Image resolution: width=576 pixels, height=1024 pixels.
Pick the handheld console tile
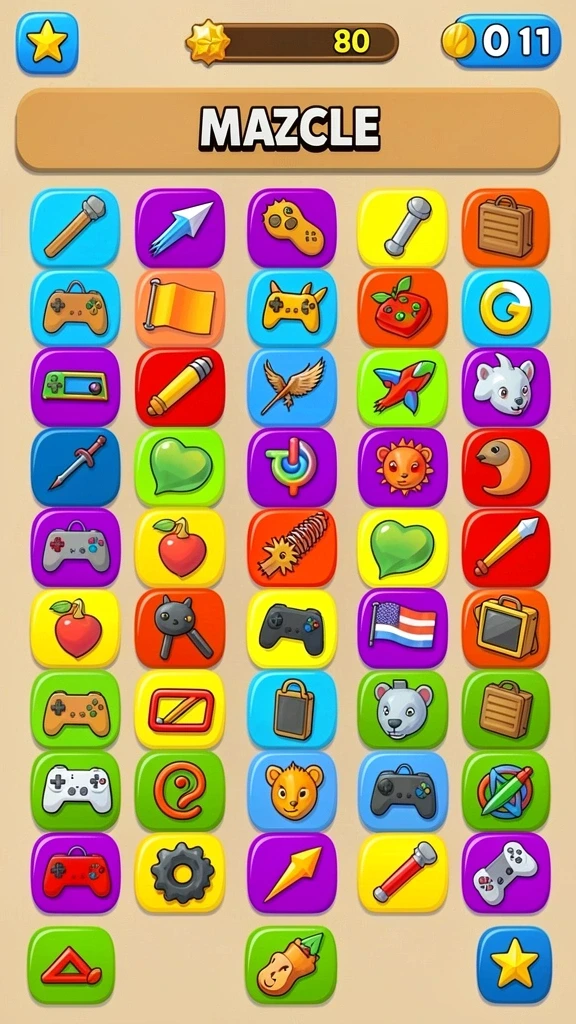(x=75, y=387)
